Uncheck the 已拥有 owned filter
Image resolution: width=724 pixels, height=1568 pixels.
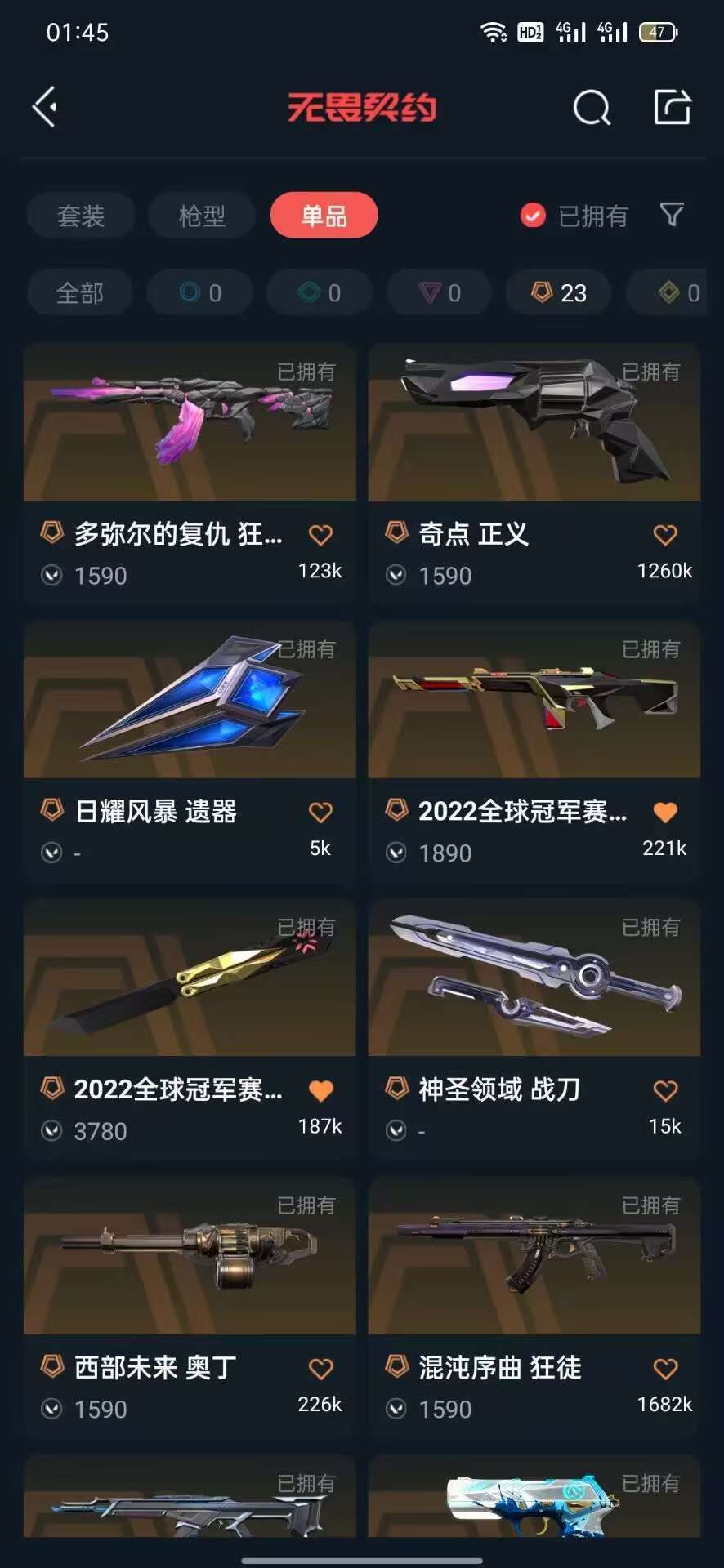pos(533,216)
